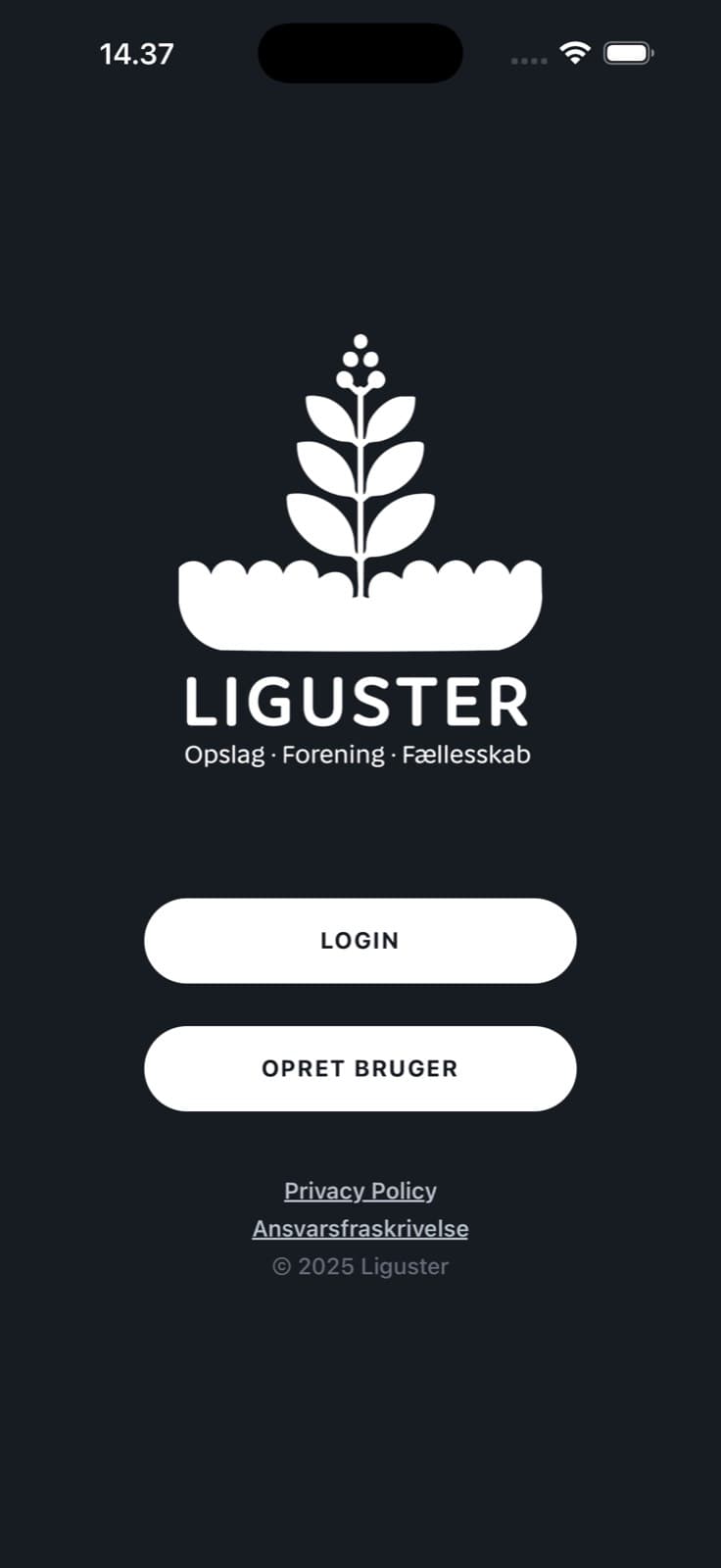Tap the LOGIN button
721x1568 pixels.
point(360,941)
